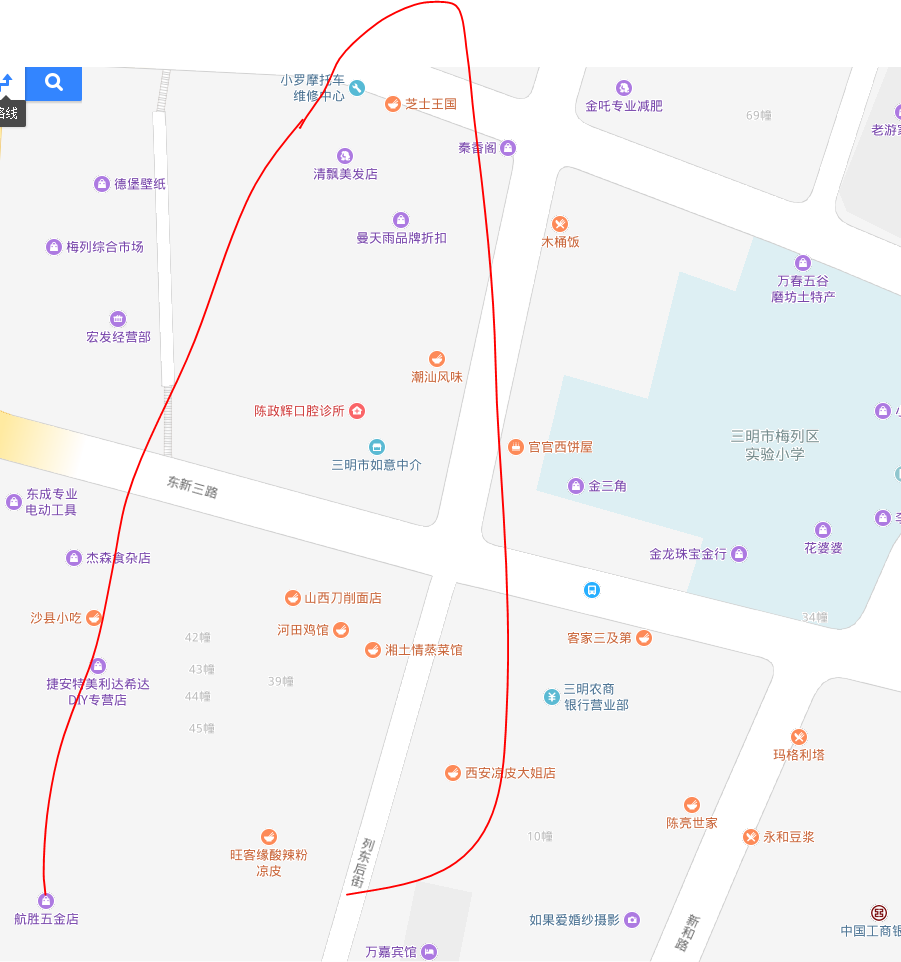Screen dimensions: 901x962
Task: Open the 木桶饭 restaurant marker
Action: (560, 224)
